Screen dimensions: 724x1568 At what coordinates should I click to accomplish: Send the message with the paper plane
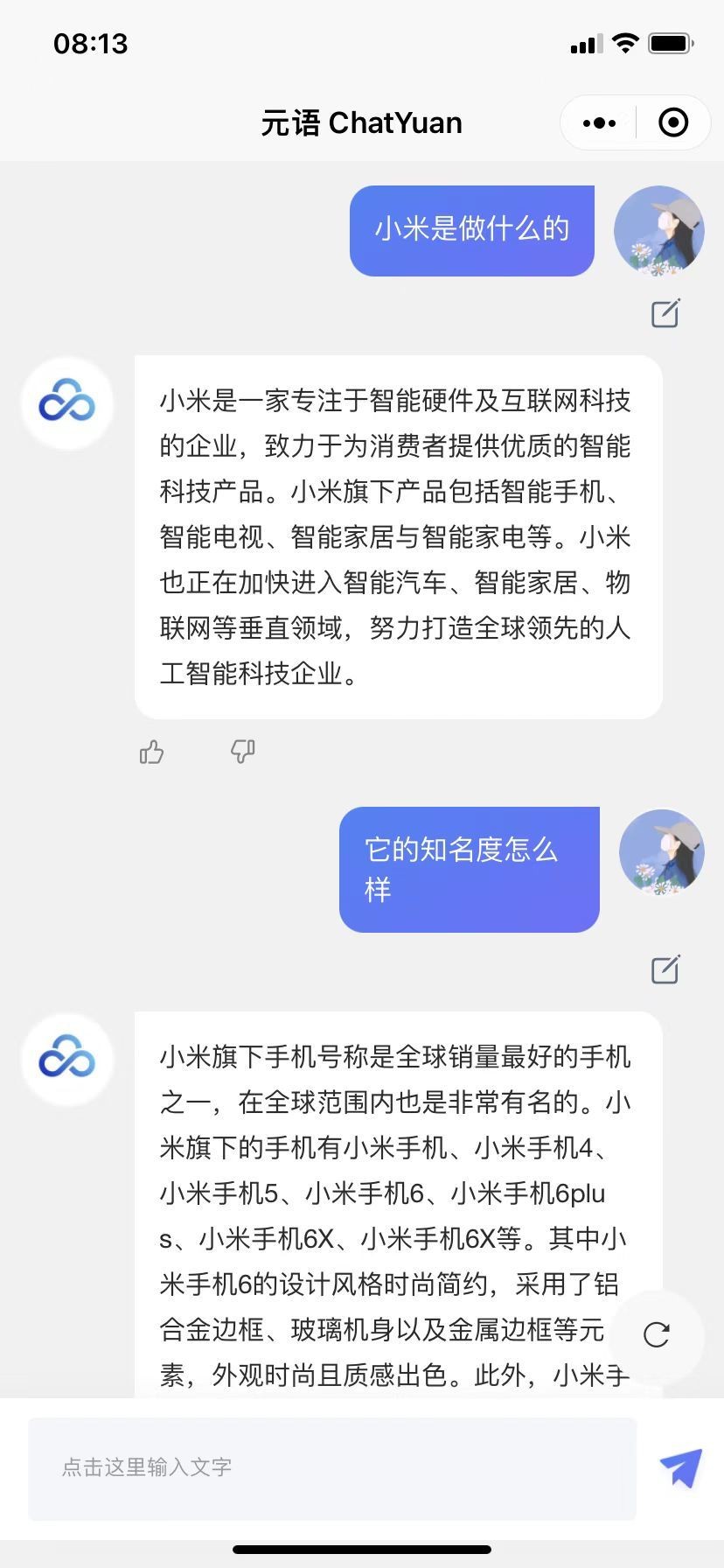pyautogui.click(x=681, y=1467)
